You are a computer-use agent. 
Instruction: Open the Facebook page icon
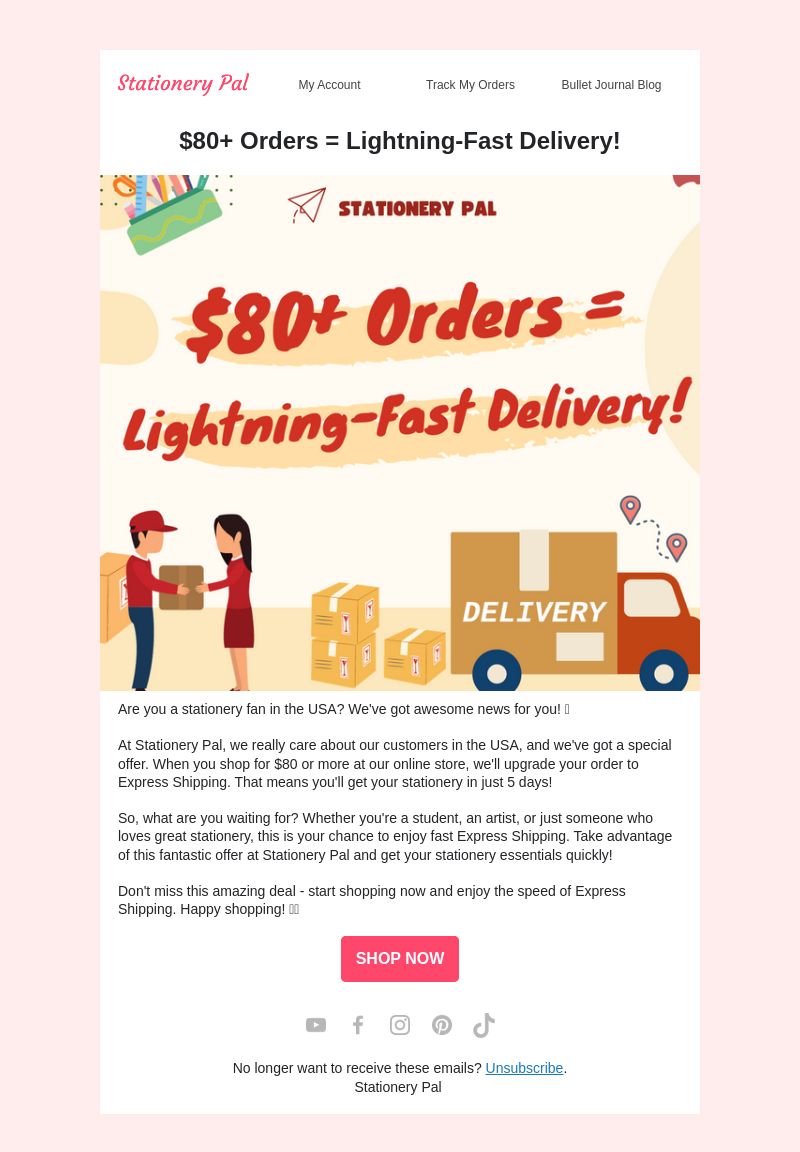pyautogui.click(x=358, y=1025)
